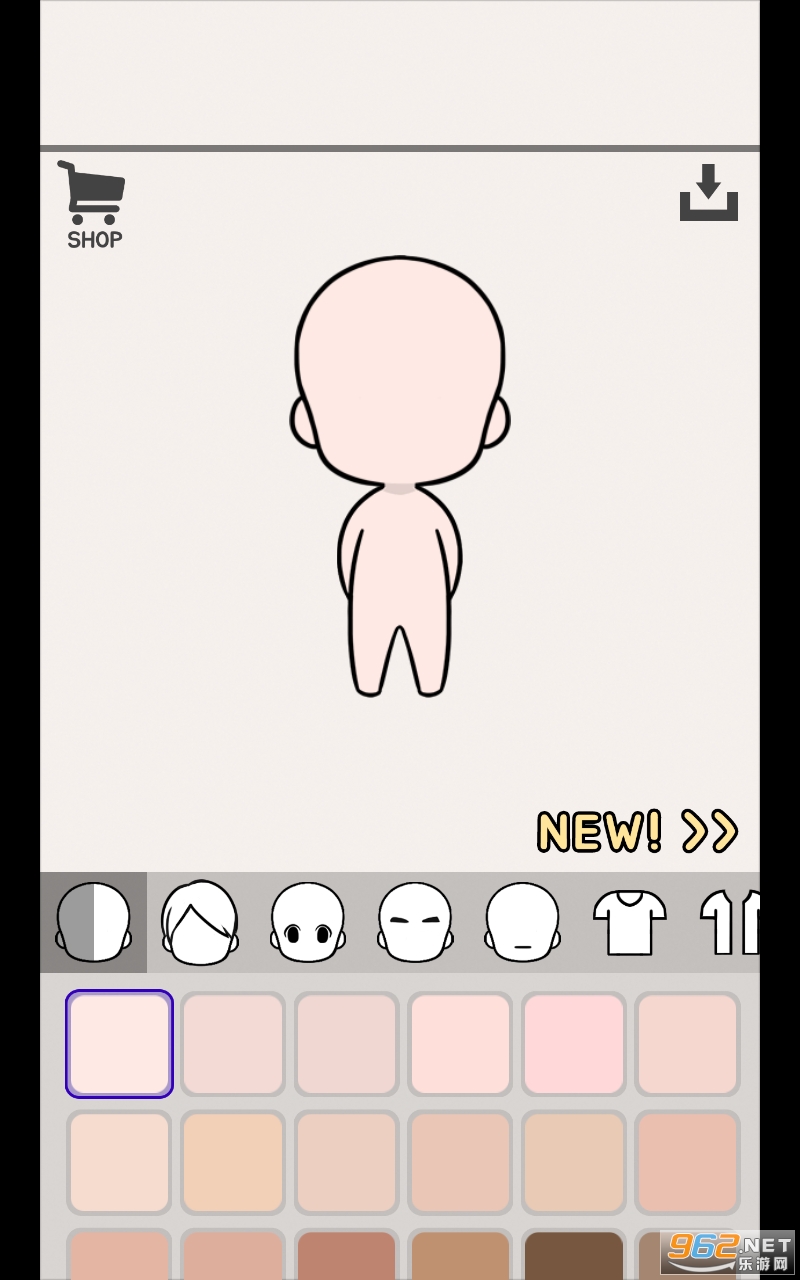Open the T-shirt clothing tab

tap(629, 922)
